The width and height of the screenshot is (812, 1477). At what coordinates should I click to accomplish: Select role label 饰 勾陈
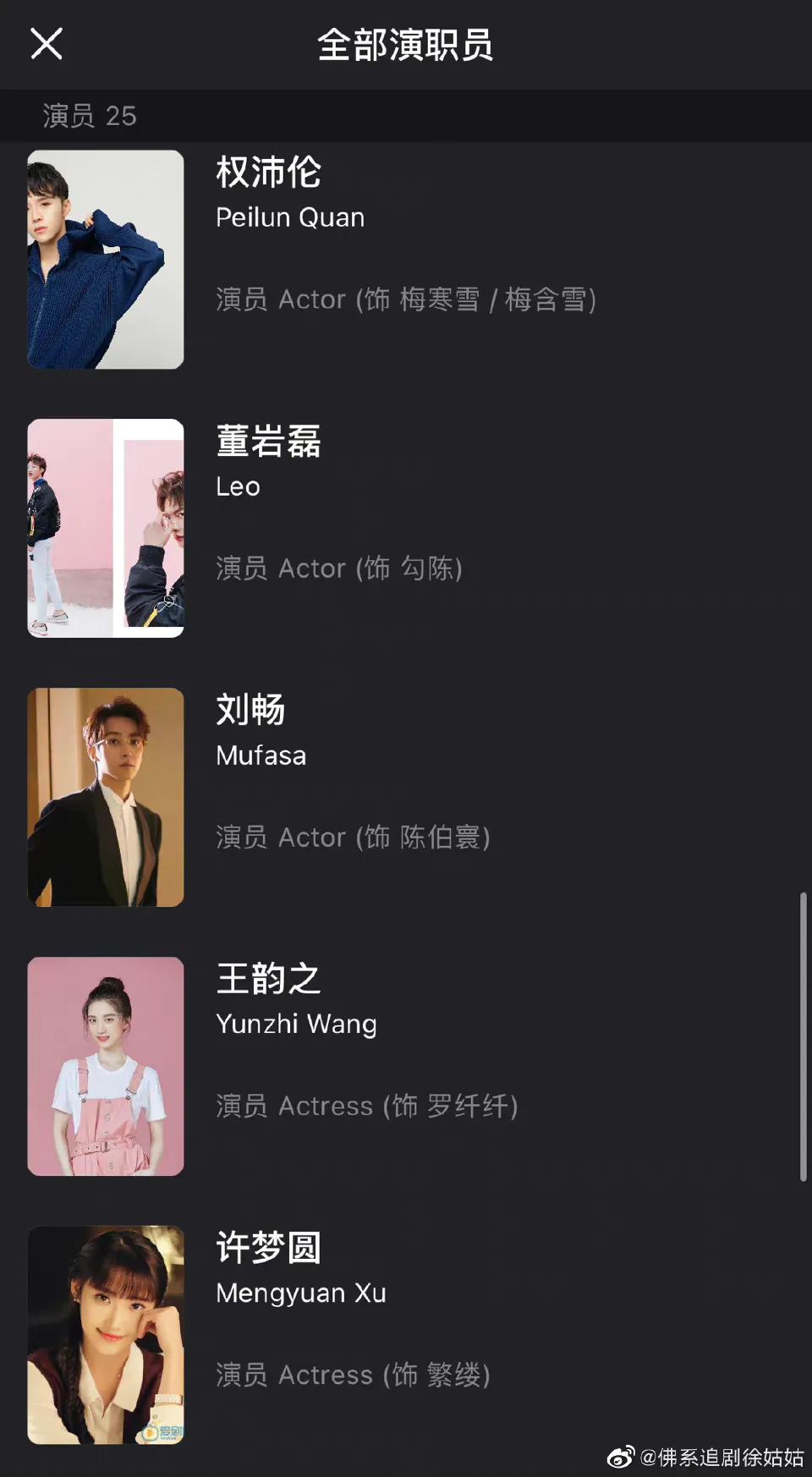coord(338,568)
